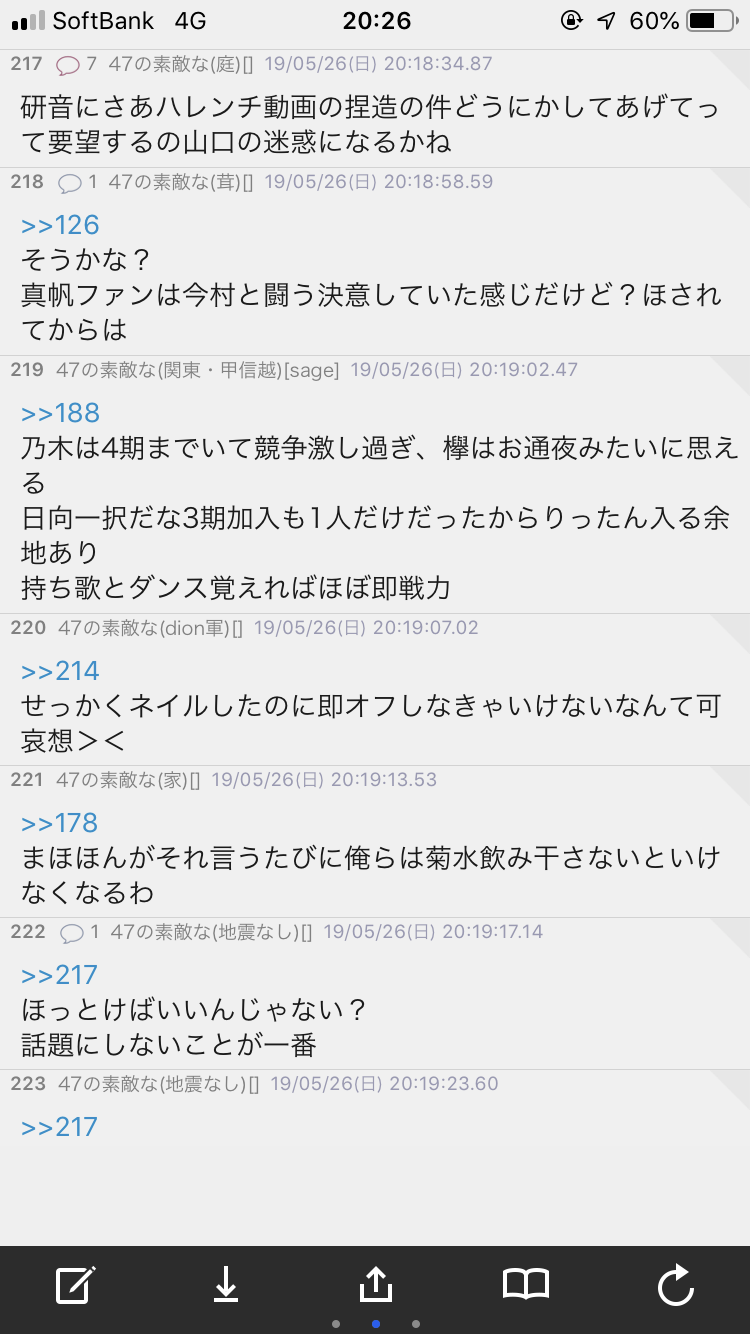Viewport: 750px width, 1334px height.
Task: Tap the >>217 anchor in post 223
Action: tap(59, 1127)
